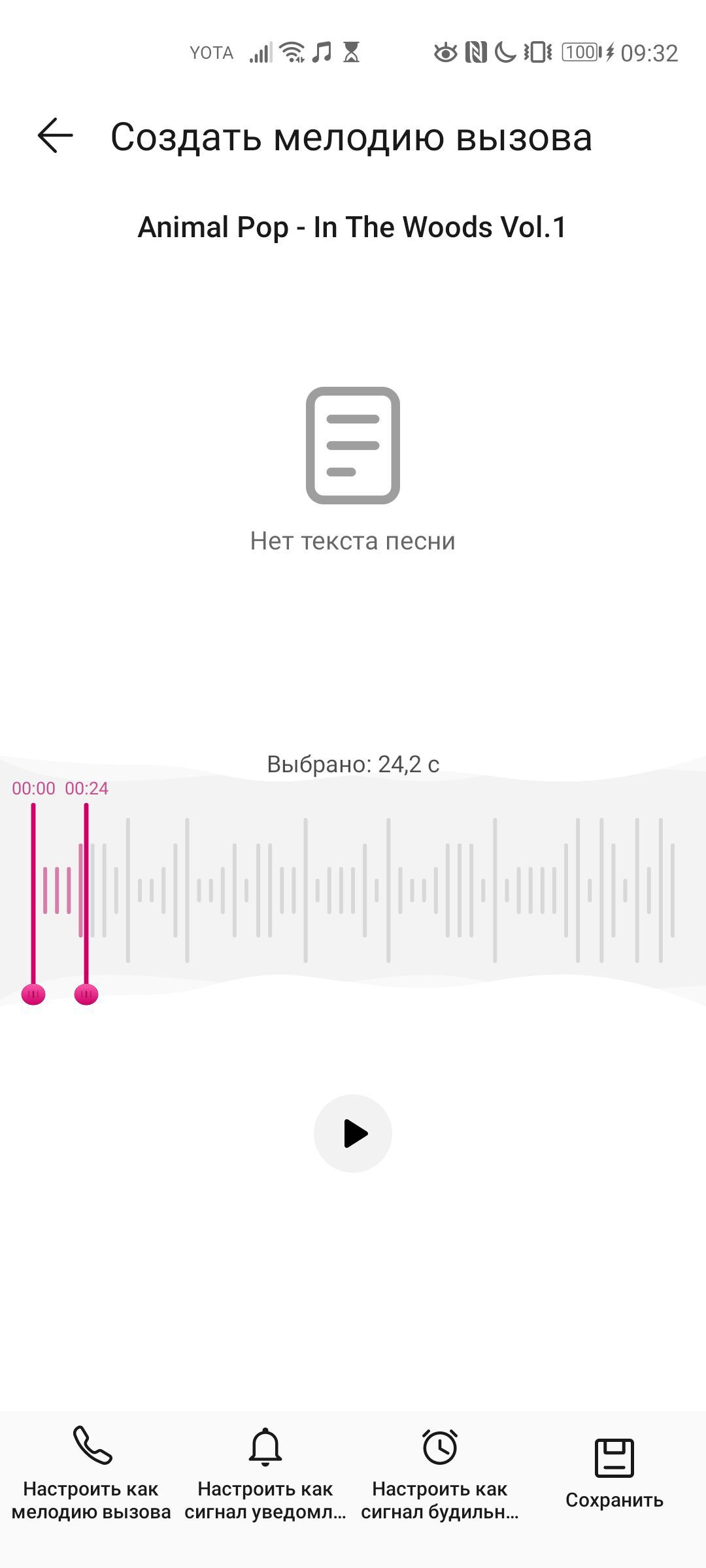
Task: Tap the 00:00 start trim handle
Action: 33,994
